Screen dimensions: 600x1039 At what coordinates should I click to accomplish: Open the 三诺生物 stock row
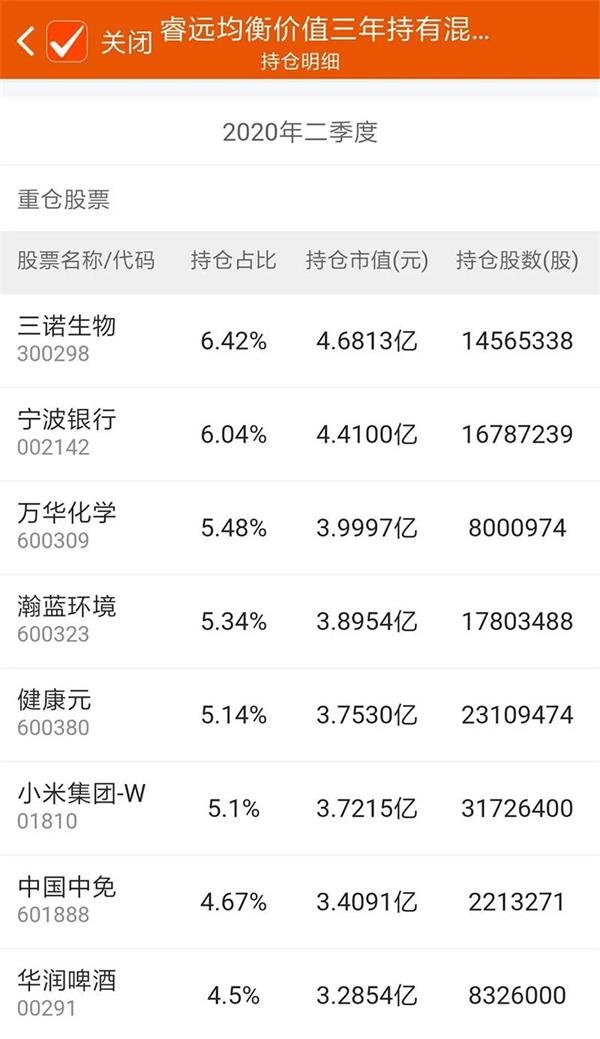click(300, 341)
